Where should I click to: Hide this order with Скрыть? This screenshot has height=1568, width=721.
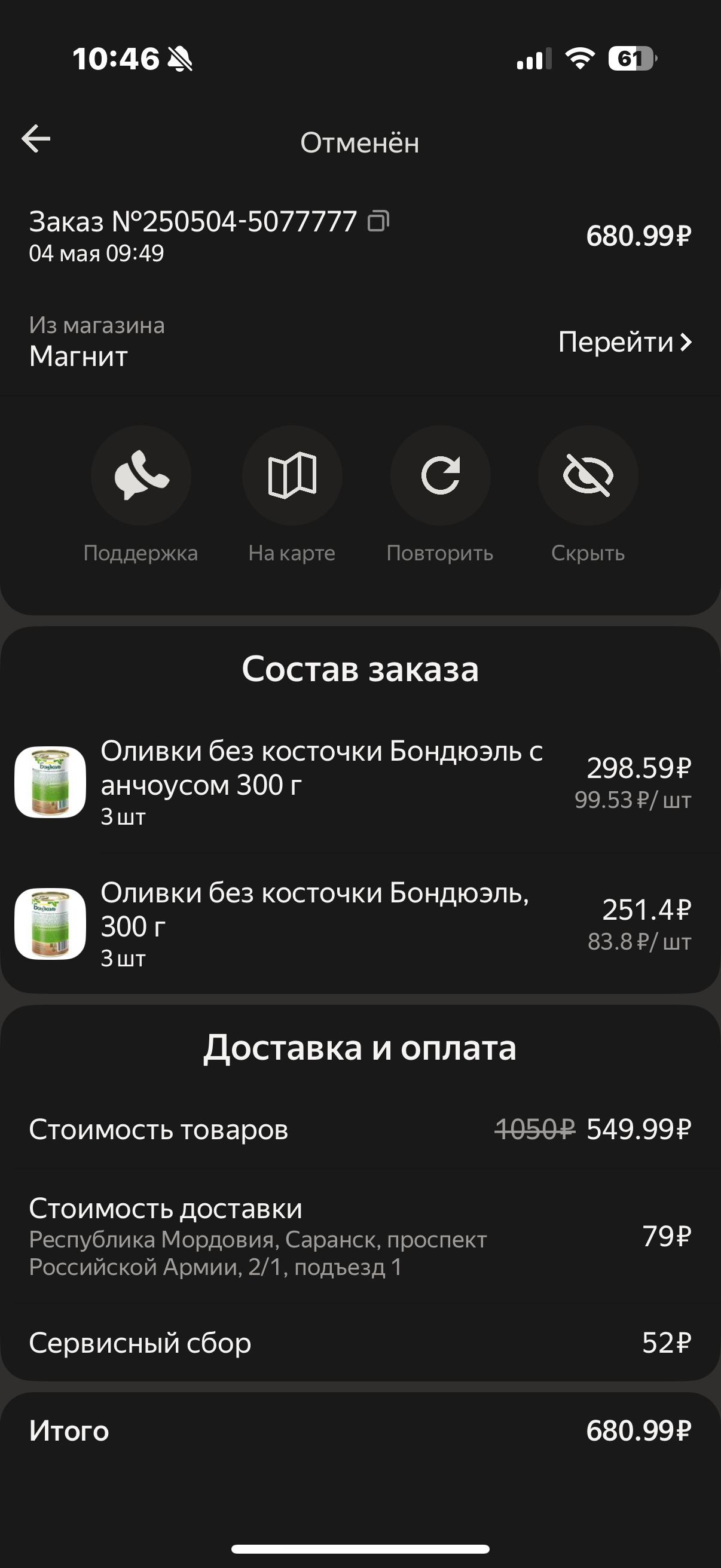[x=588, y=475]
